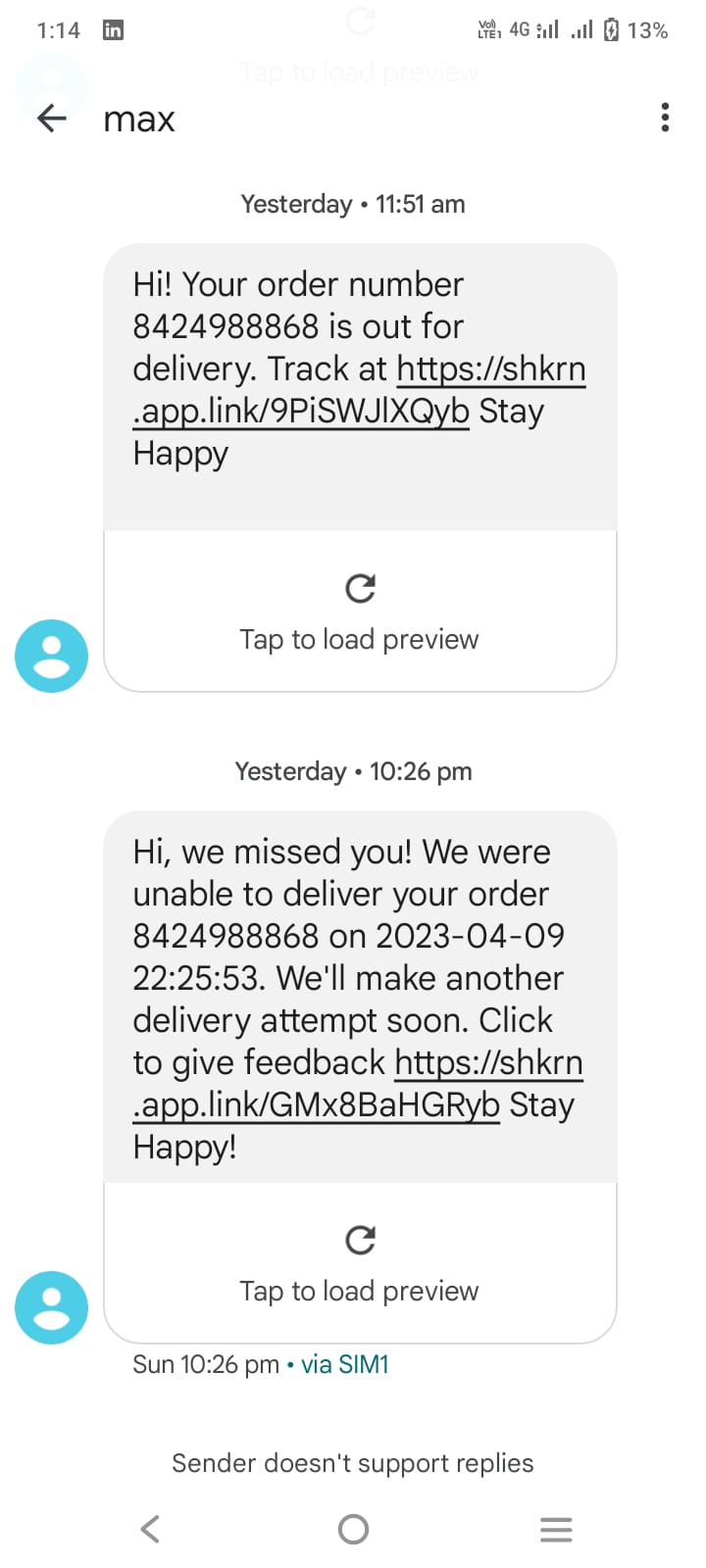Open recent apps from the navigation bar
The width and height of the screenshot is (706, 1568).
tap(556, 1529)
